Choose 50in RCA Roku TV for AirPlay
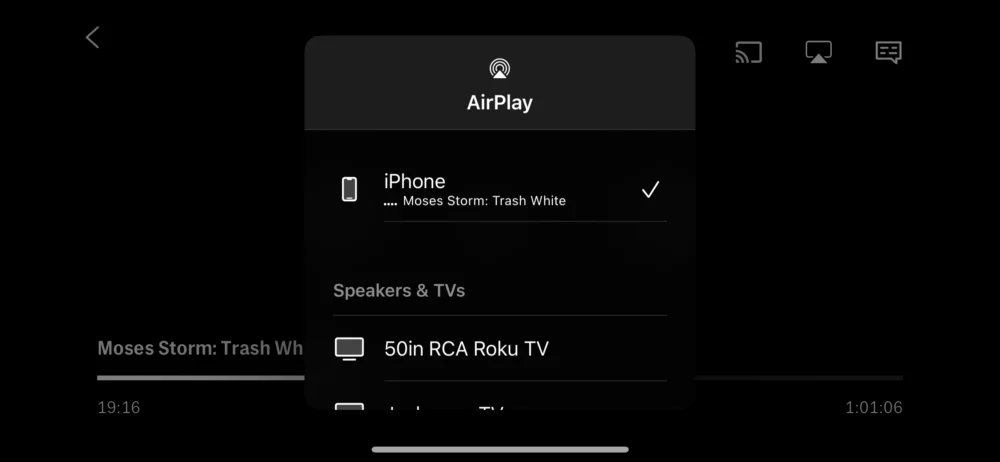This screenshot has height=462, width=1000. pyautogui.click(x=500, y=348)
